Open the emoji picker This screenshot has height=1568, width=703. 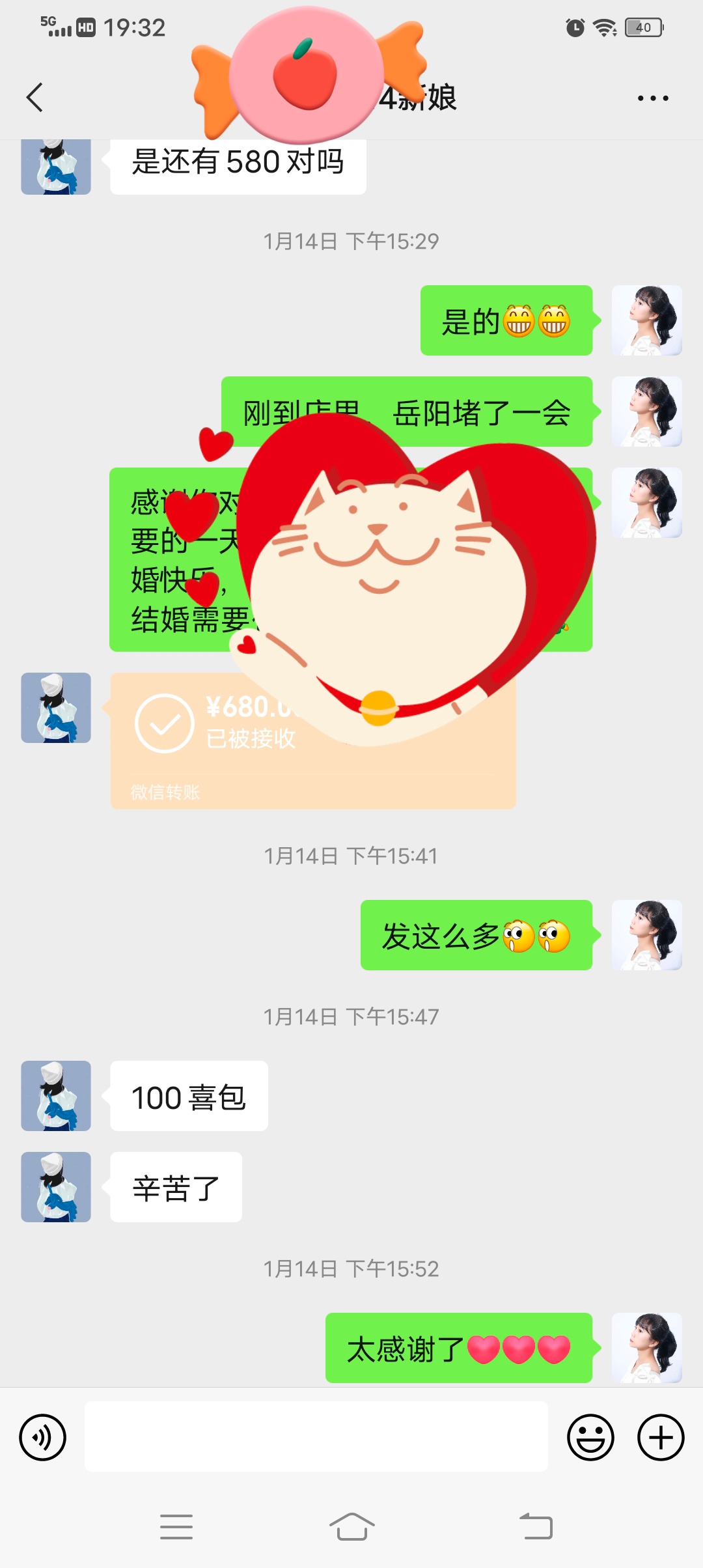coord(590,1437)
